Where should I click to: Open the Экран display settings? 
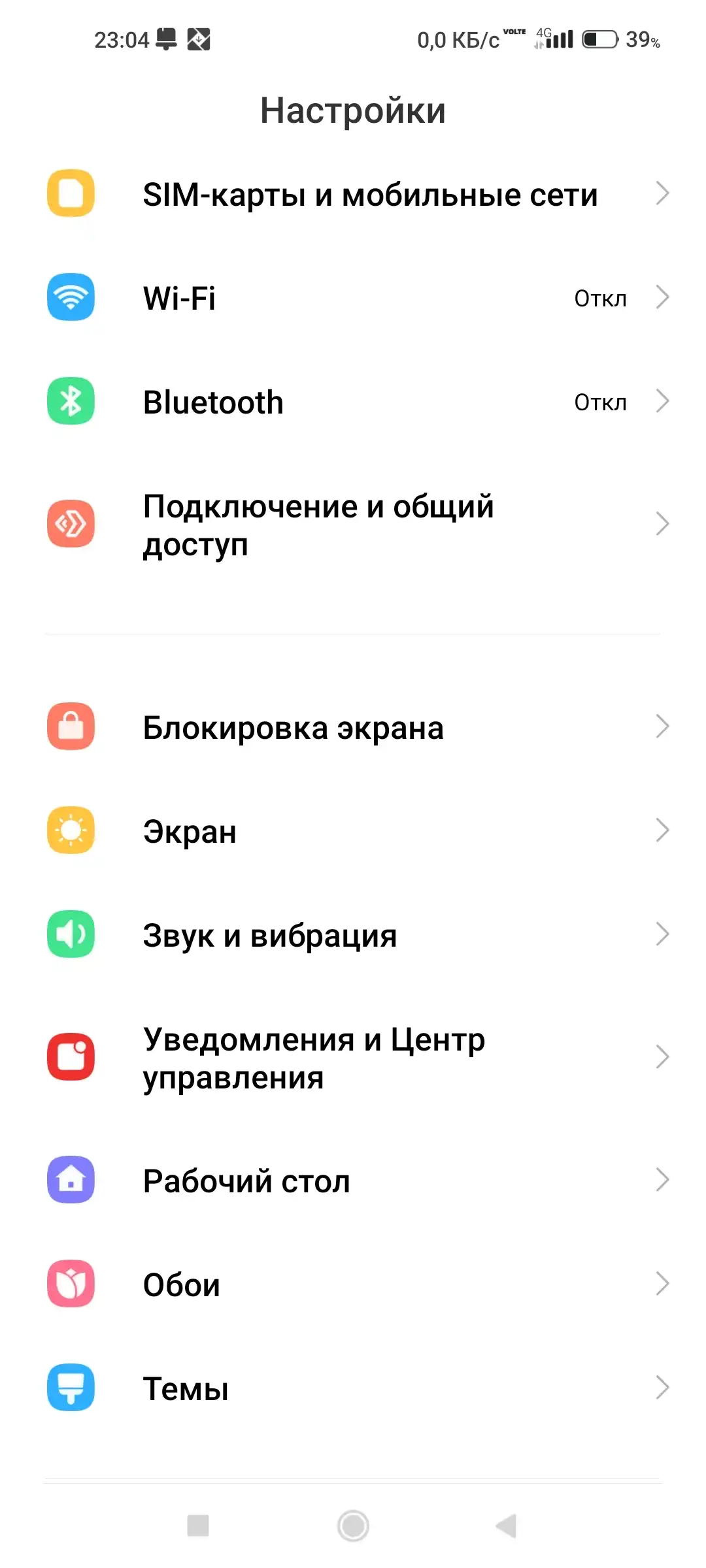pos(353,831)
